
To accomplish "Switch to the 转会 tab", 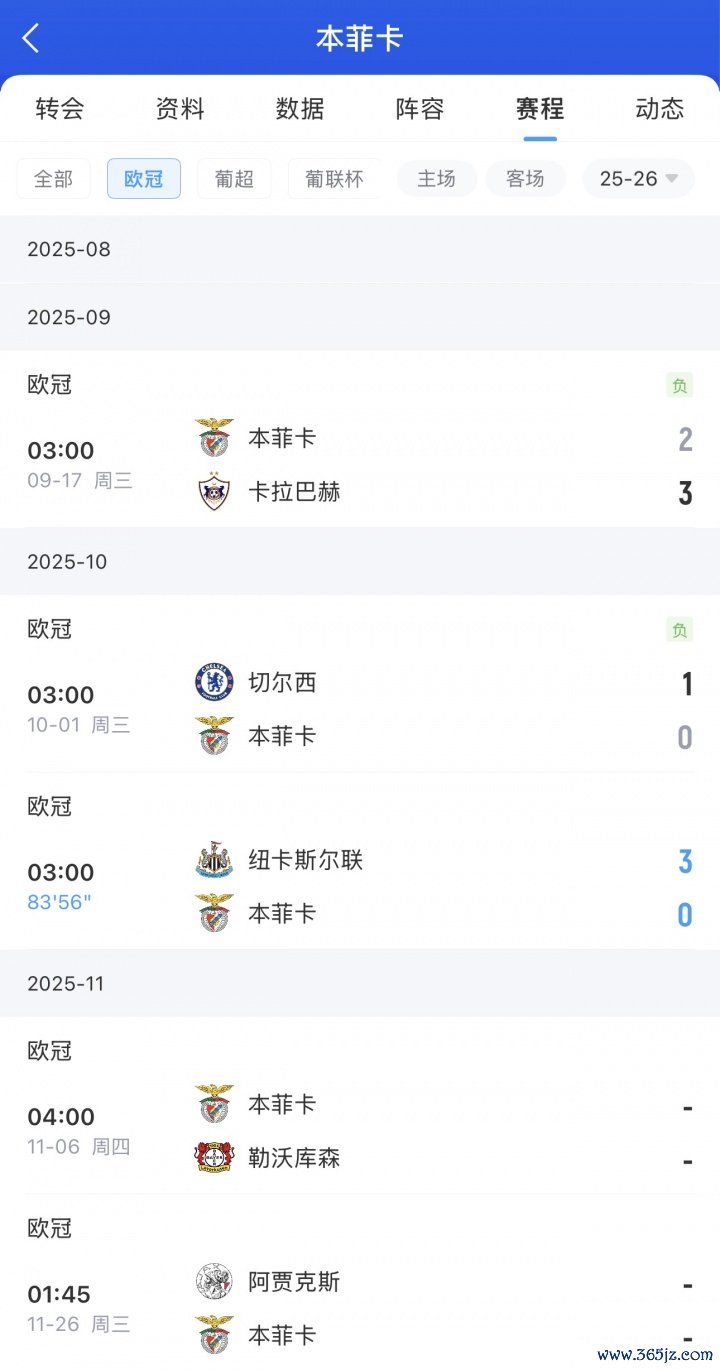I will click(60, 109).
